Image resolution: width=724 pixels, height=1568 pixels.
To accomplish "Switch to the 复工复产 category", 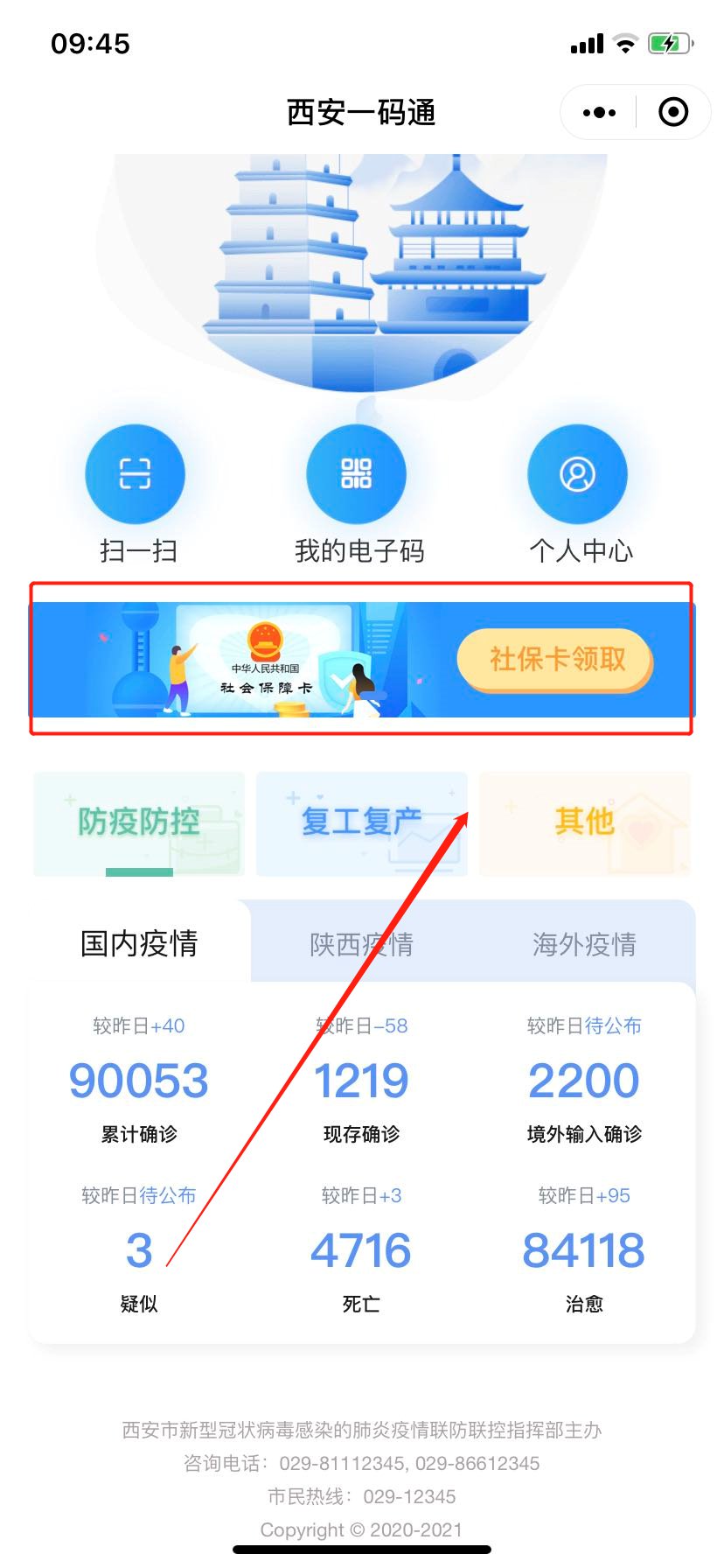I will click(x=361, y=822).
